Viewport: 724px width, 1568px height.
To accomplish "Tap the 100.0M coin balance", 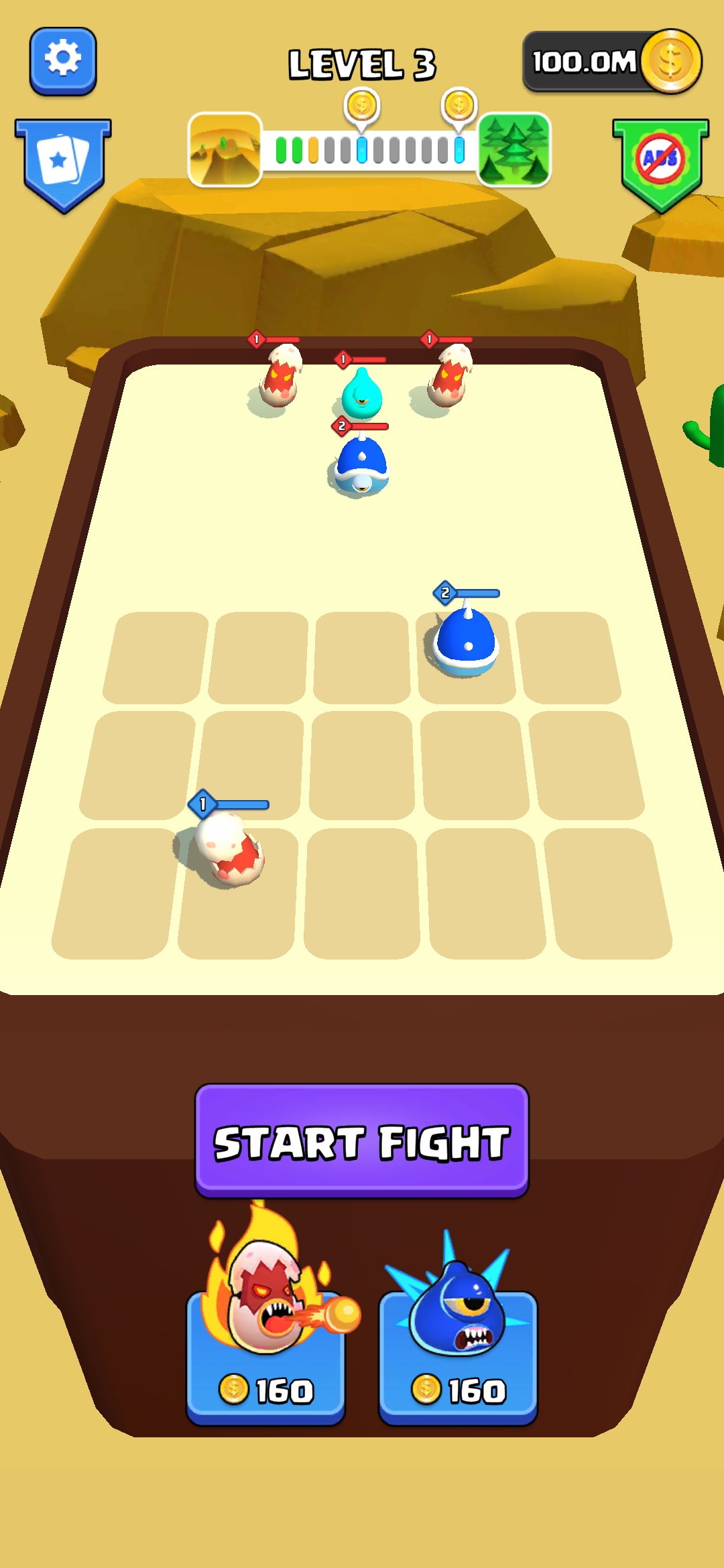I will pos(610,62).
